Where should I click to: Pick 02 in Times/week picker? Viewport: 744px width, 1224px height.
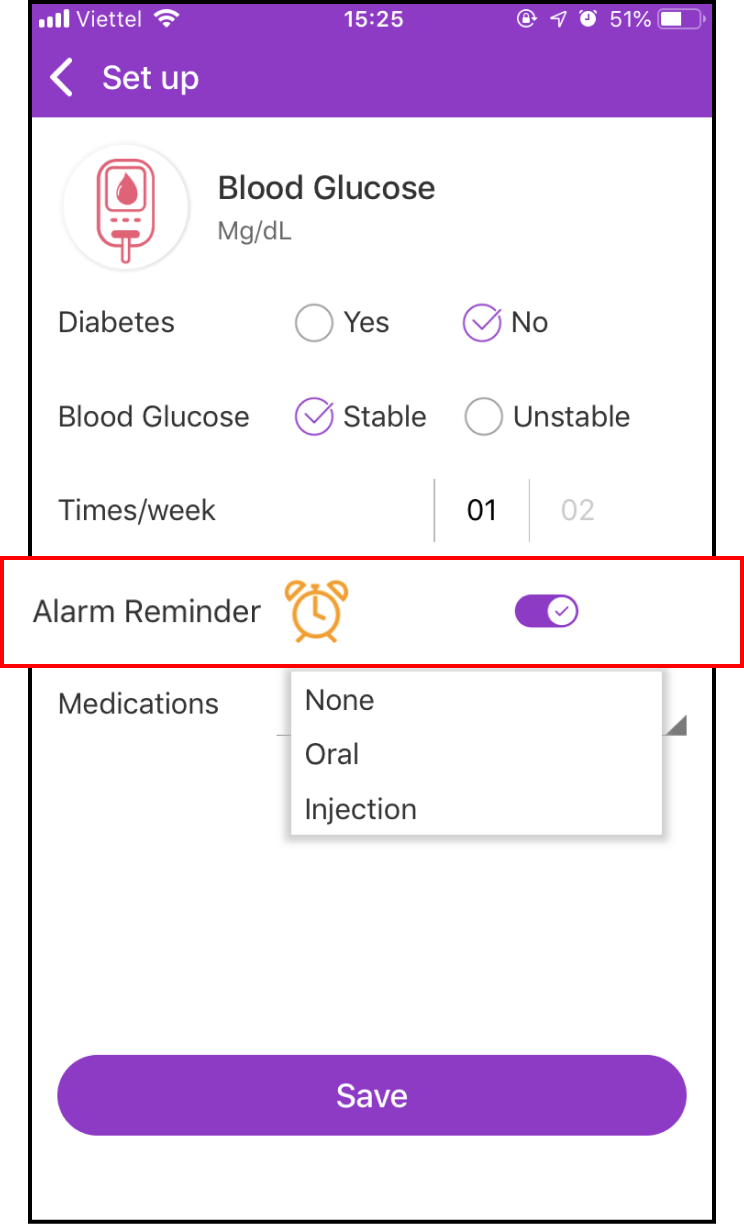point(578,511)
